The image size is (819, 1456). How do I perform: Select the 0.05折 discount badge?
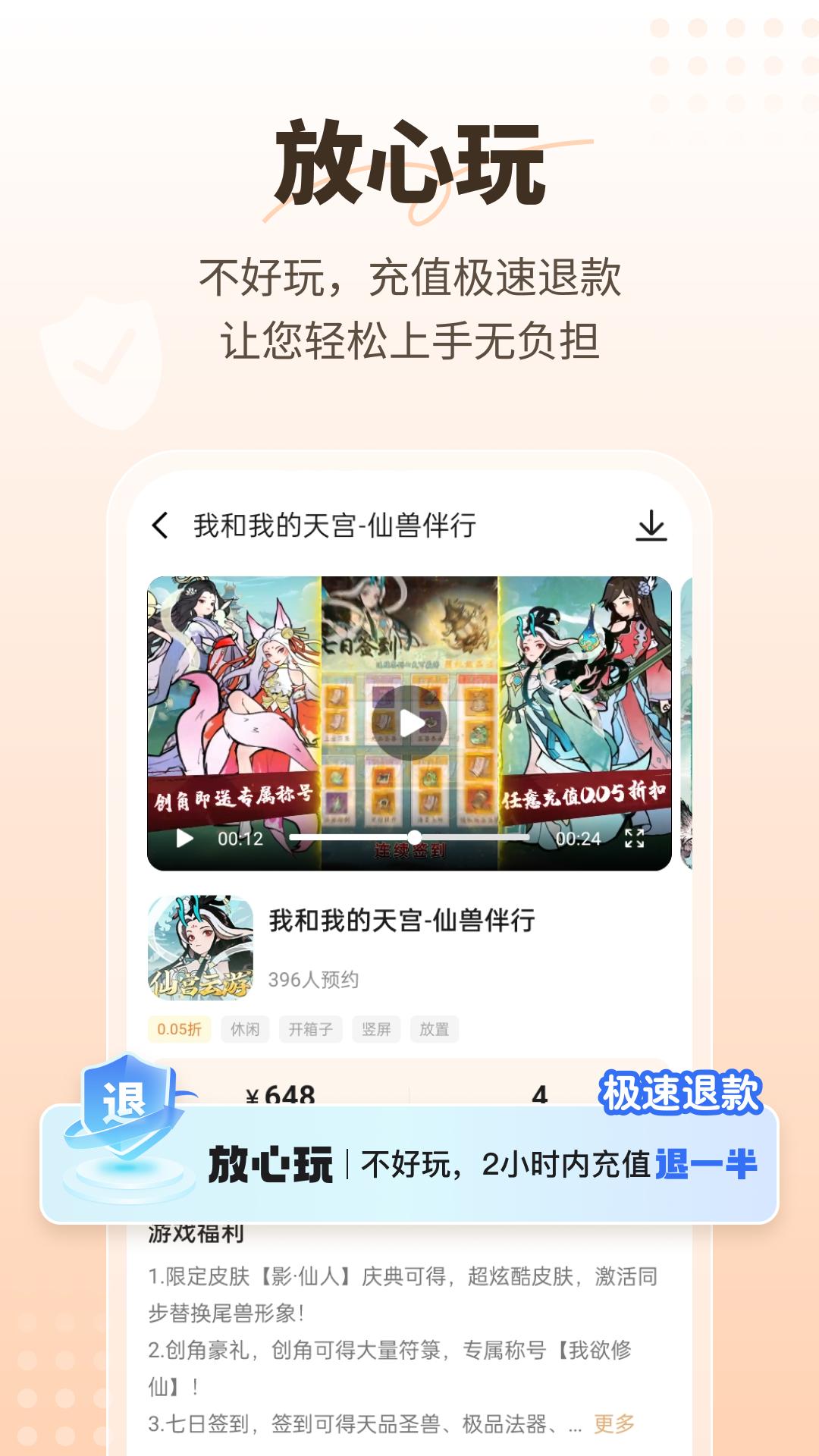(x=180, y=1029)
